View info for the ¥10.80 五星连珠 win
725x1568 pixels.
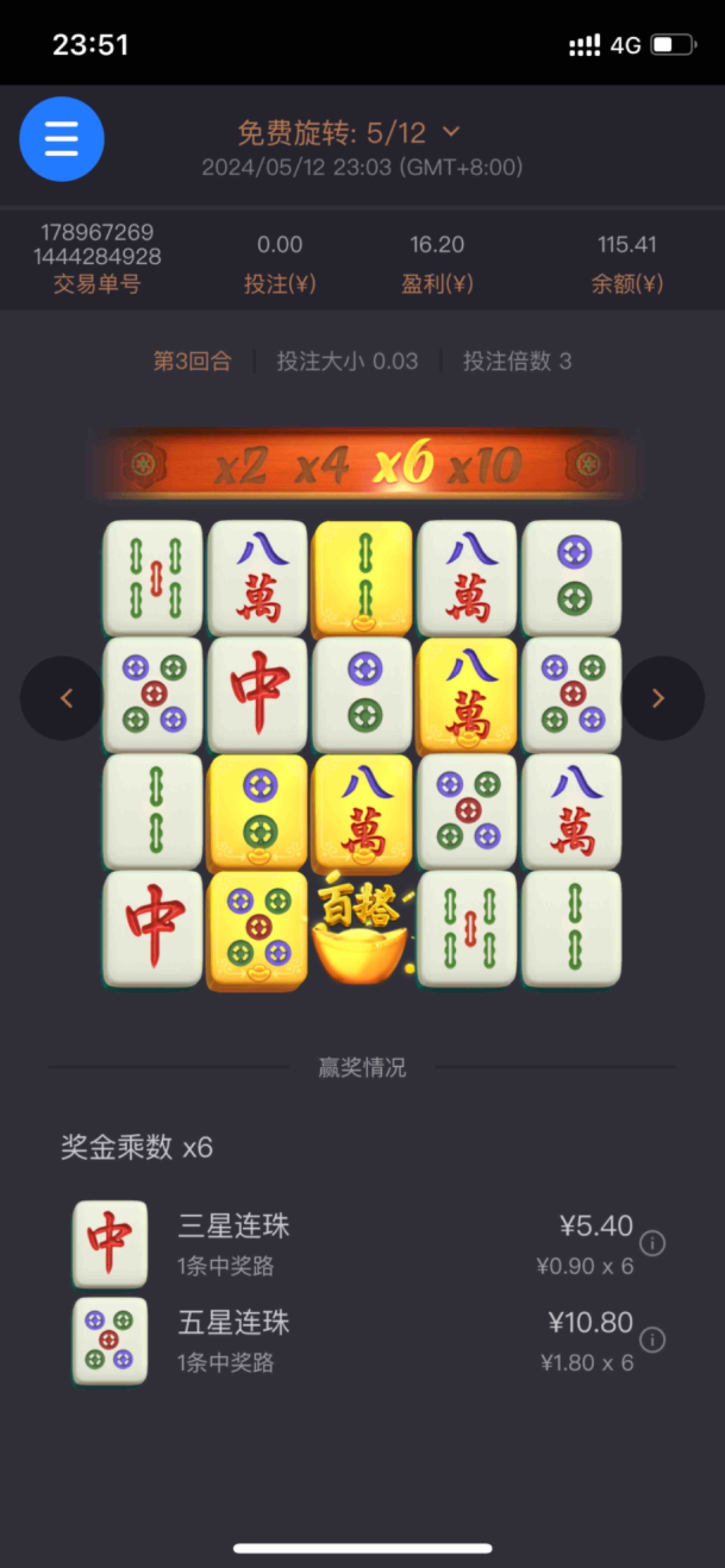tap(652, 1339)
